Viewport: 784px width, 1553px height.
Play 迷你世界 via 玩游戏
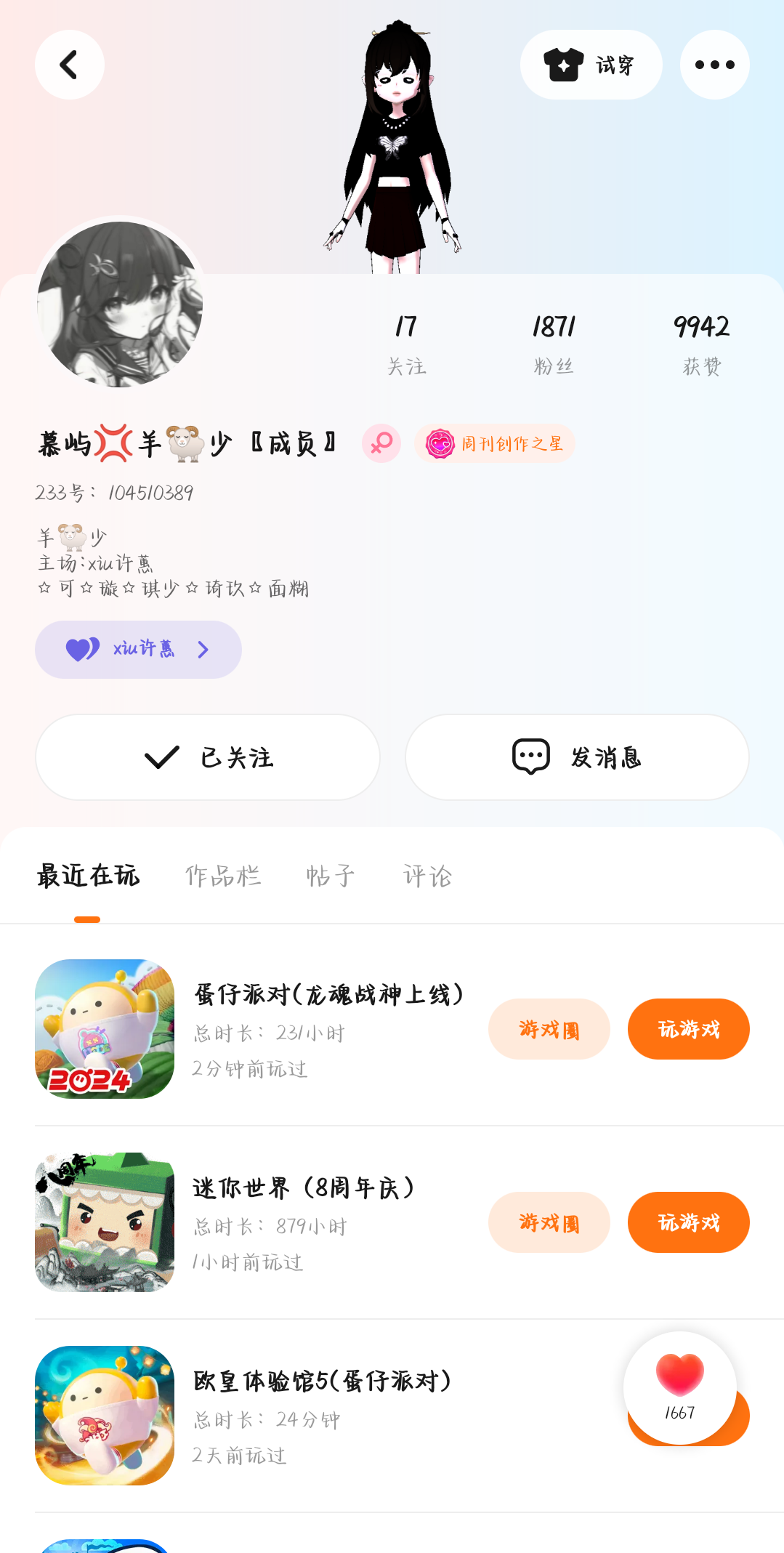[688, 1222]
